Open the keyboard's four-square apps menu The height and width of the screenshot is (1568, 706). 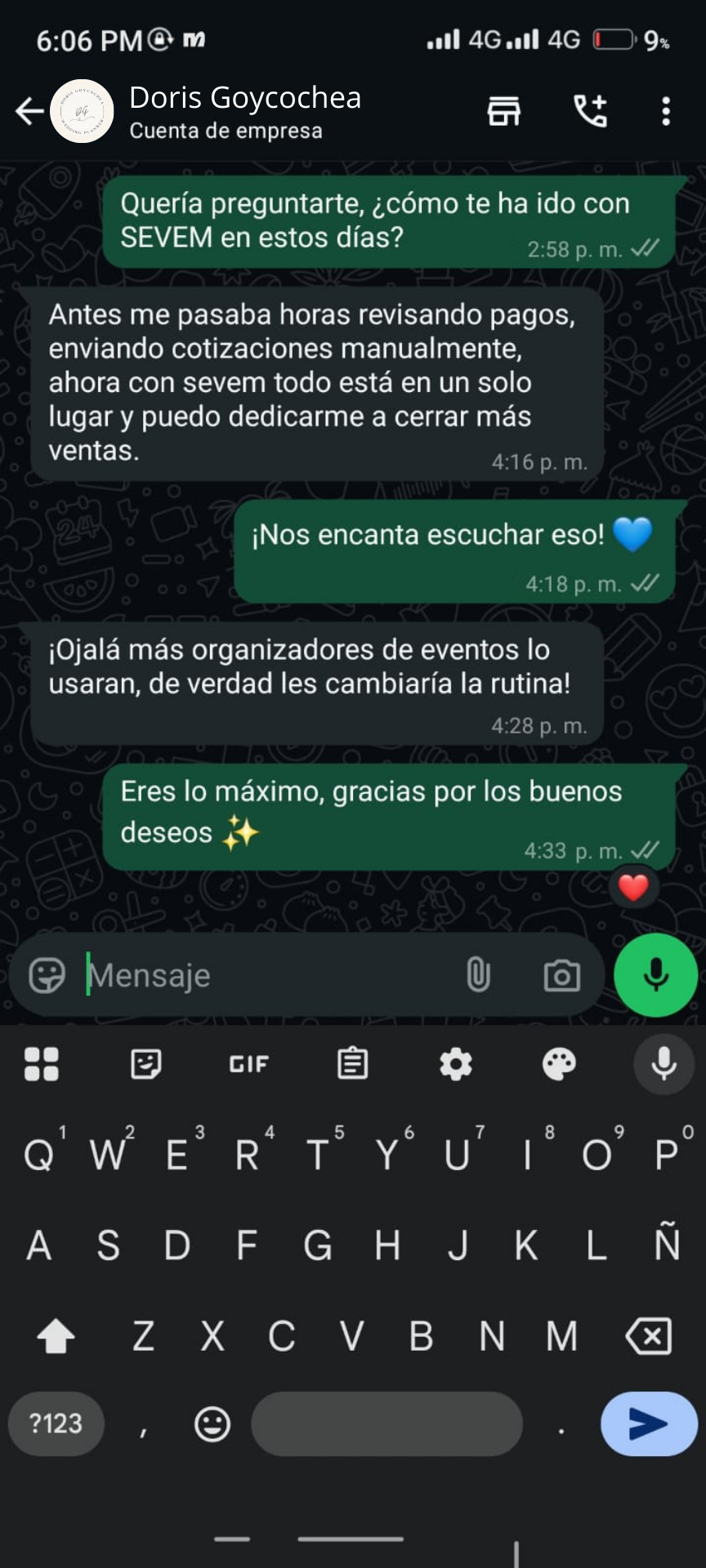click(42, 1064)
